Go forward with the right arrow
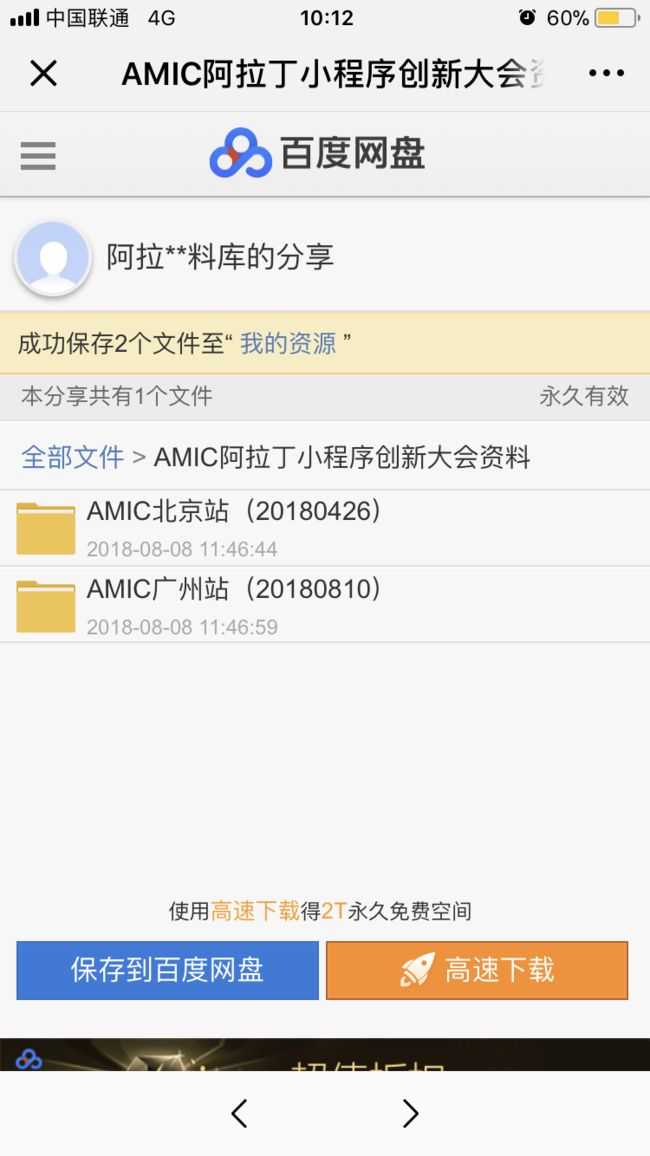 coord(410,1113)
